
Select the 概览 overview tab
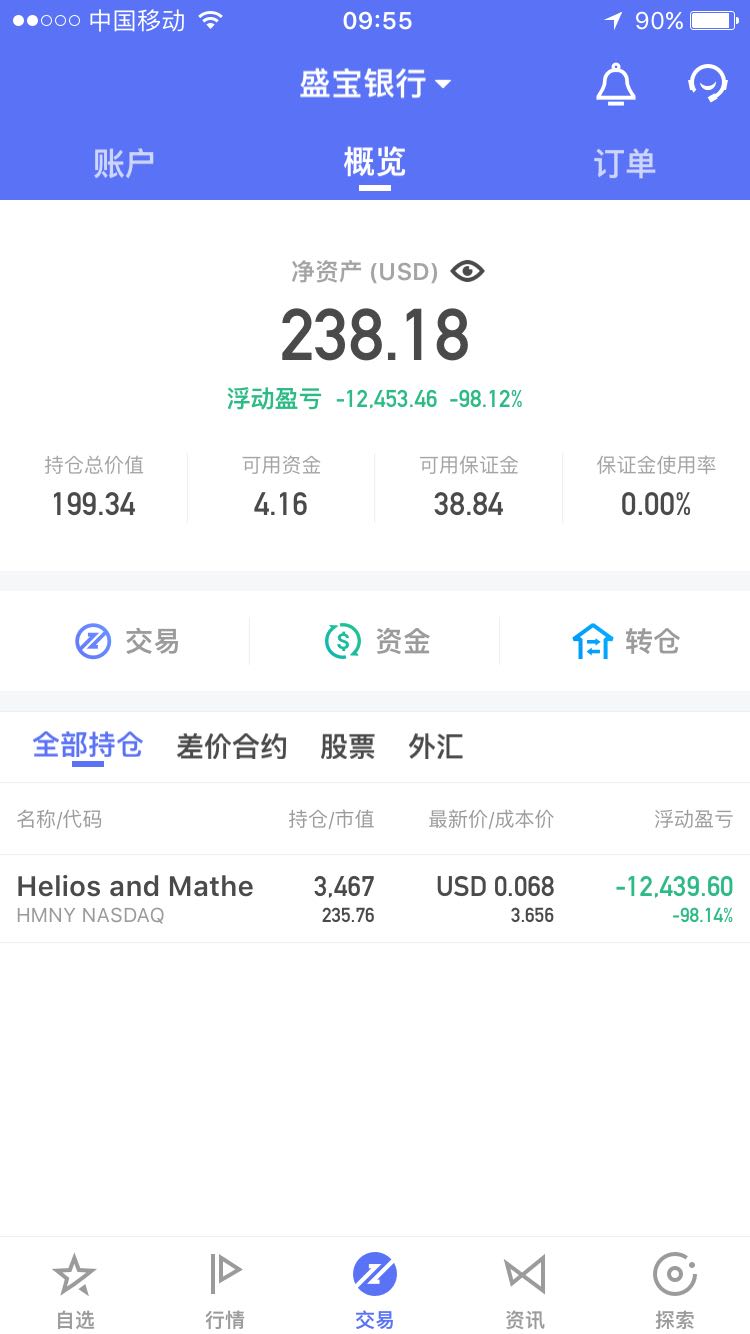(x=375, y=162)
